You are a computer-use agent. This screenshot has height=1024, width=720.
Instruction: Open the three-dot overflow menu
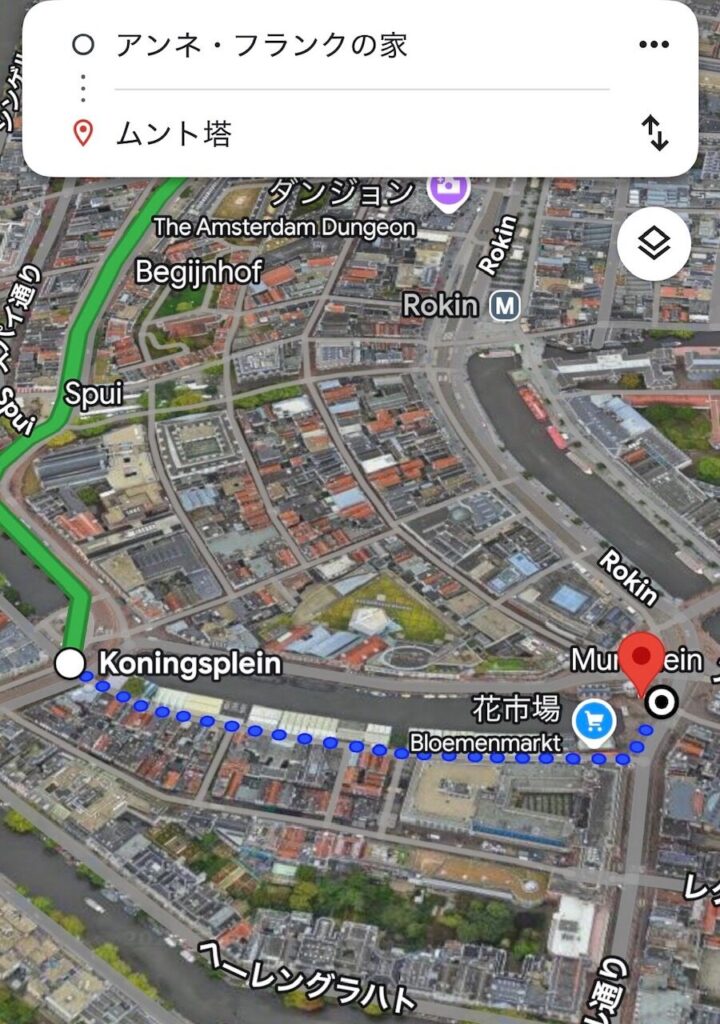coord(653,45)
